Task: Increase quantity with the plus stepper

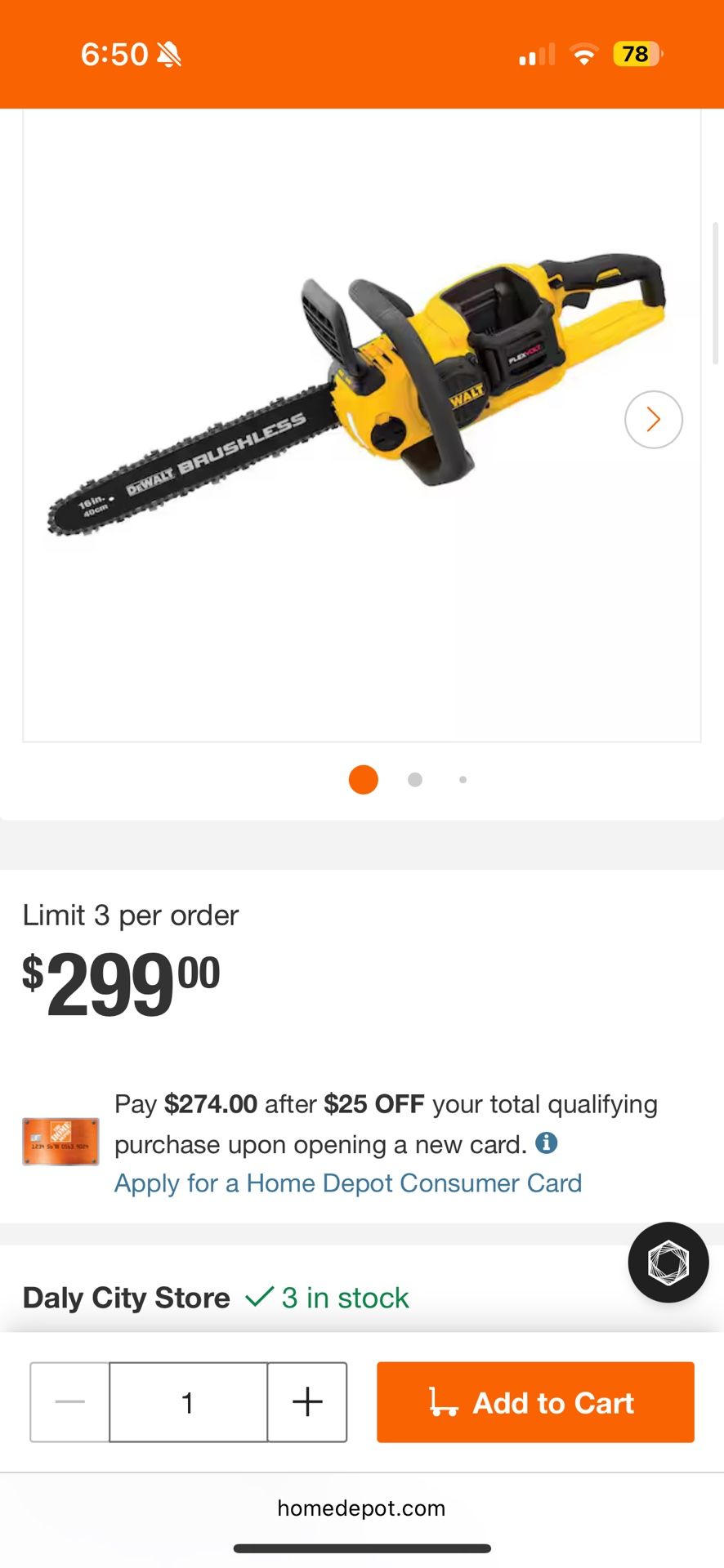Action: click(x=306, y=1402)
